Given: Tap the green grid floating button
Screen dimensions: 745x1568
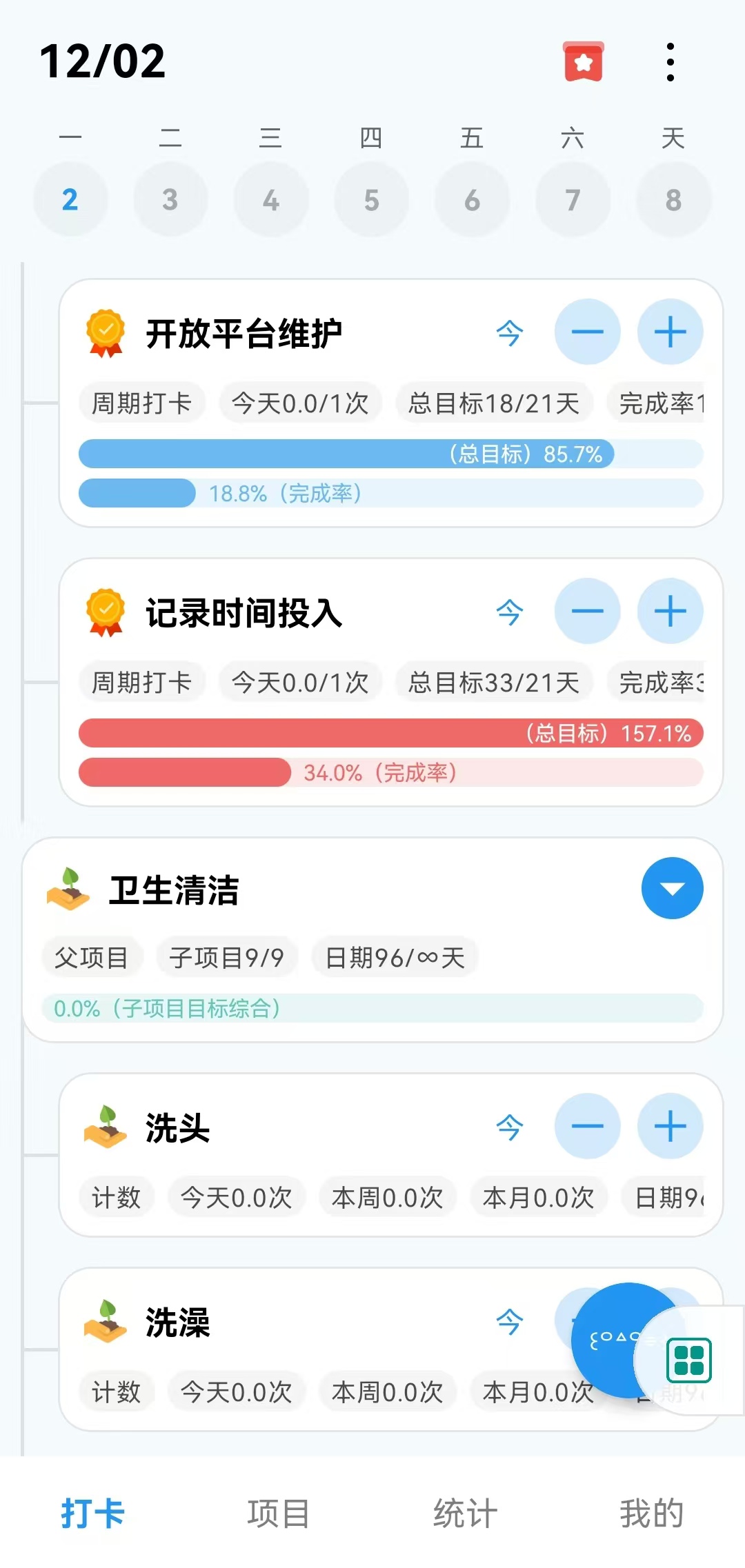Looking at the screenshot, I should click(x=689, y=1360).
